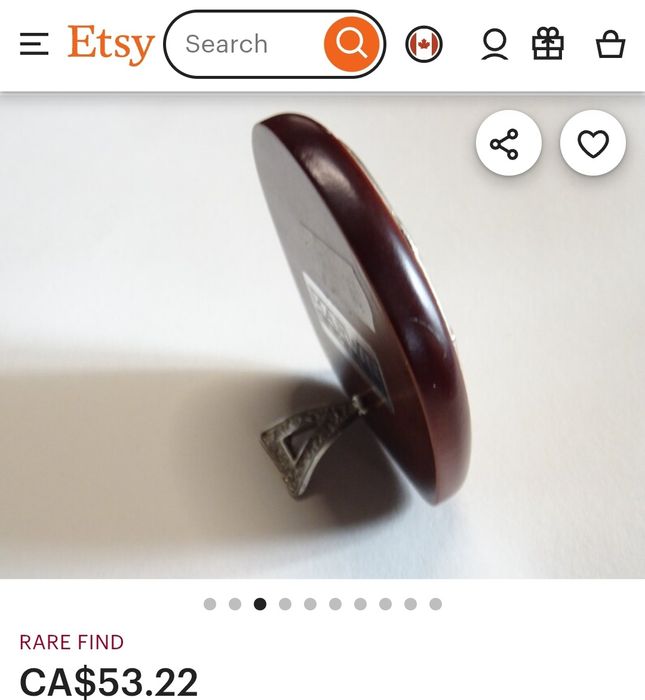Image resolution: width=645 pixels, height=700 pixels.
Task: Submit search with orange magnifier button
Action: coord(351,44)
